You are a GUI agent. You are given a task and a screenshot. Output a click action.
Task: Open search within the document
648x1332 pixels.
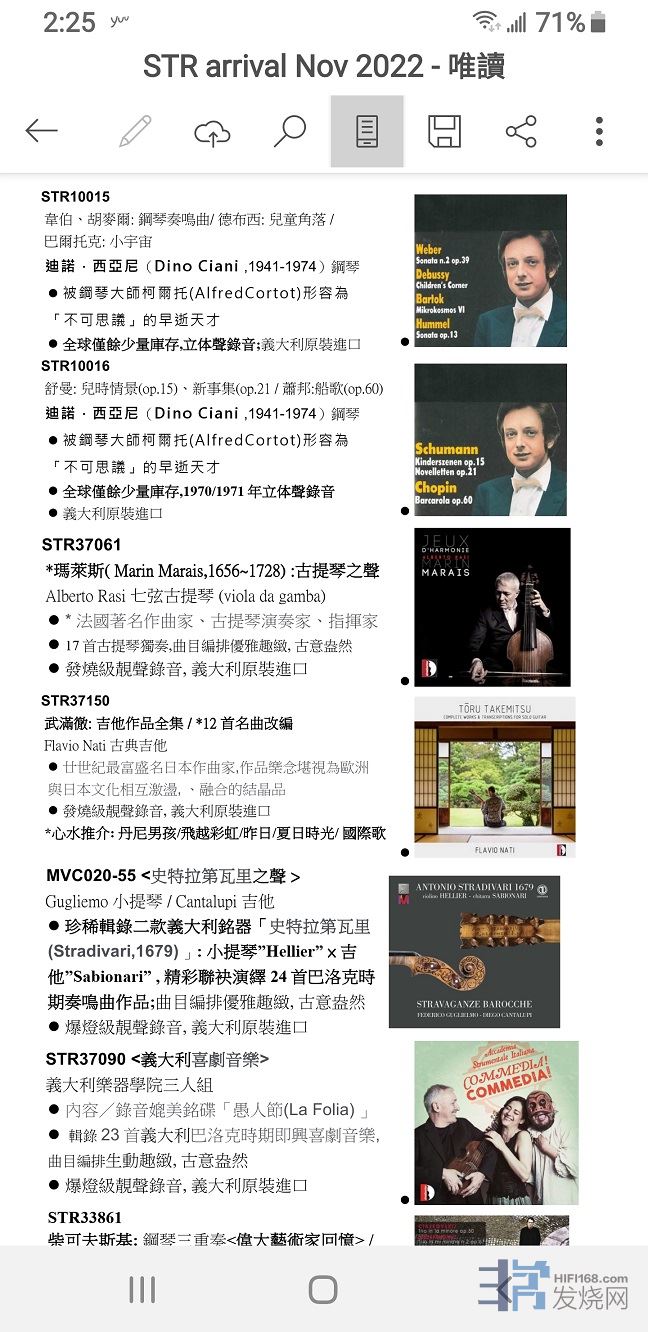[290, 131]
